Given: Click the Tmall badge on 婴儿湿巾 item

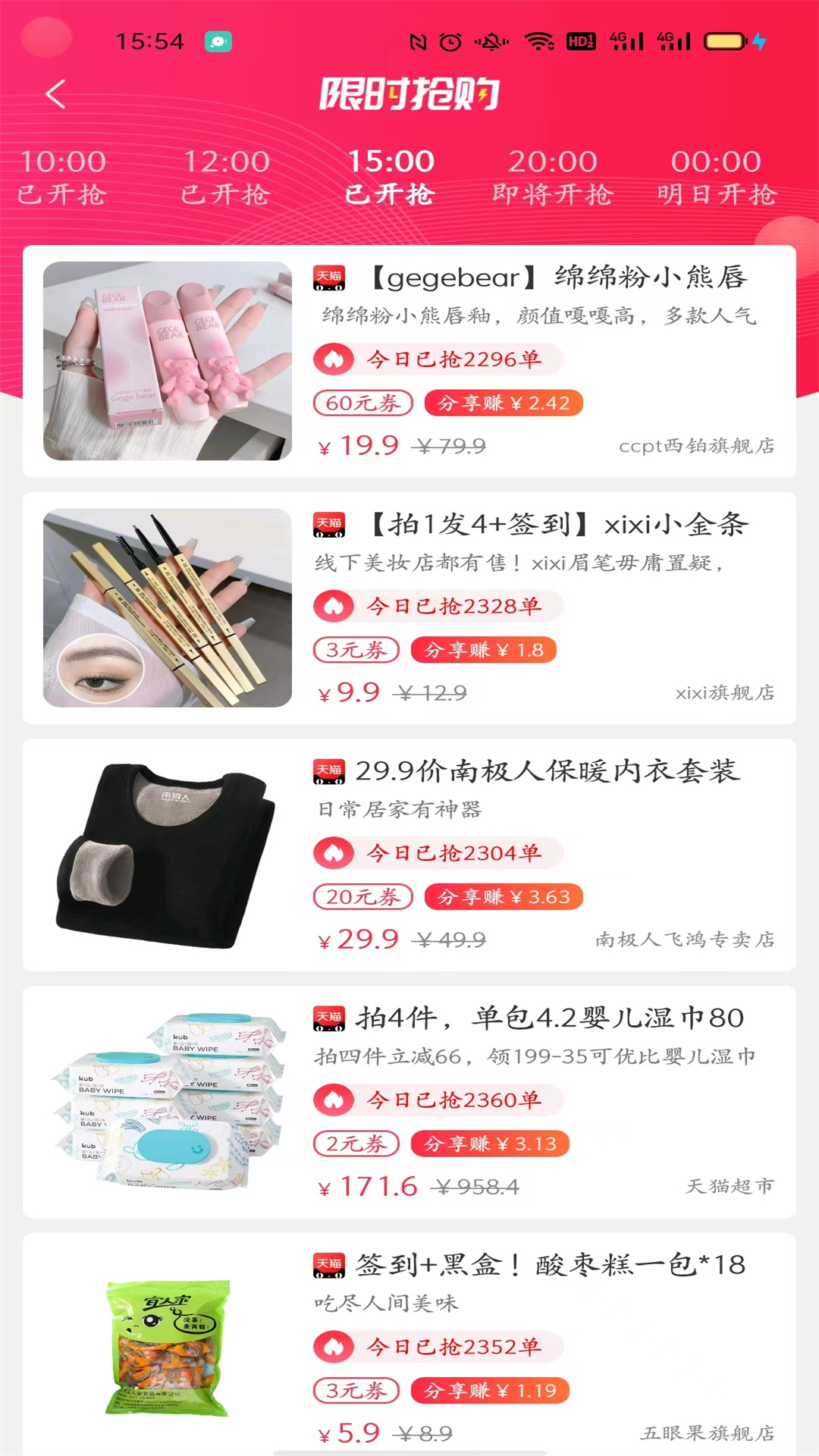Looking at the screenshot, I should [329, 1019].
